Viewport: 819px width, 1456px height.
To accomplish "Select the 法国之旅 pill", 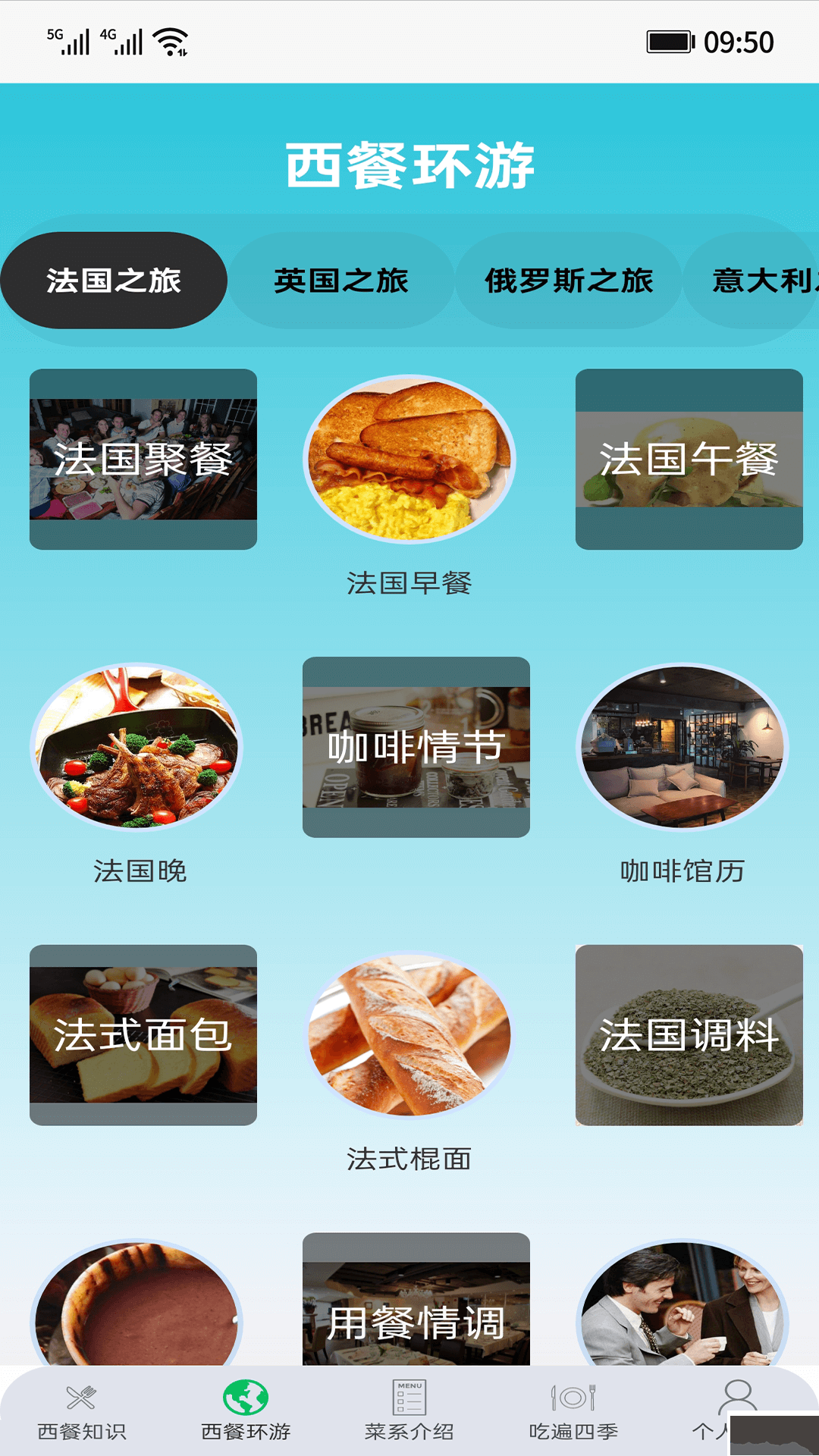I will coord(115,282).
